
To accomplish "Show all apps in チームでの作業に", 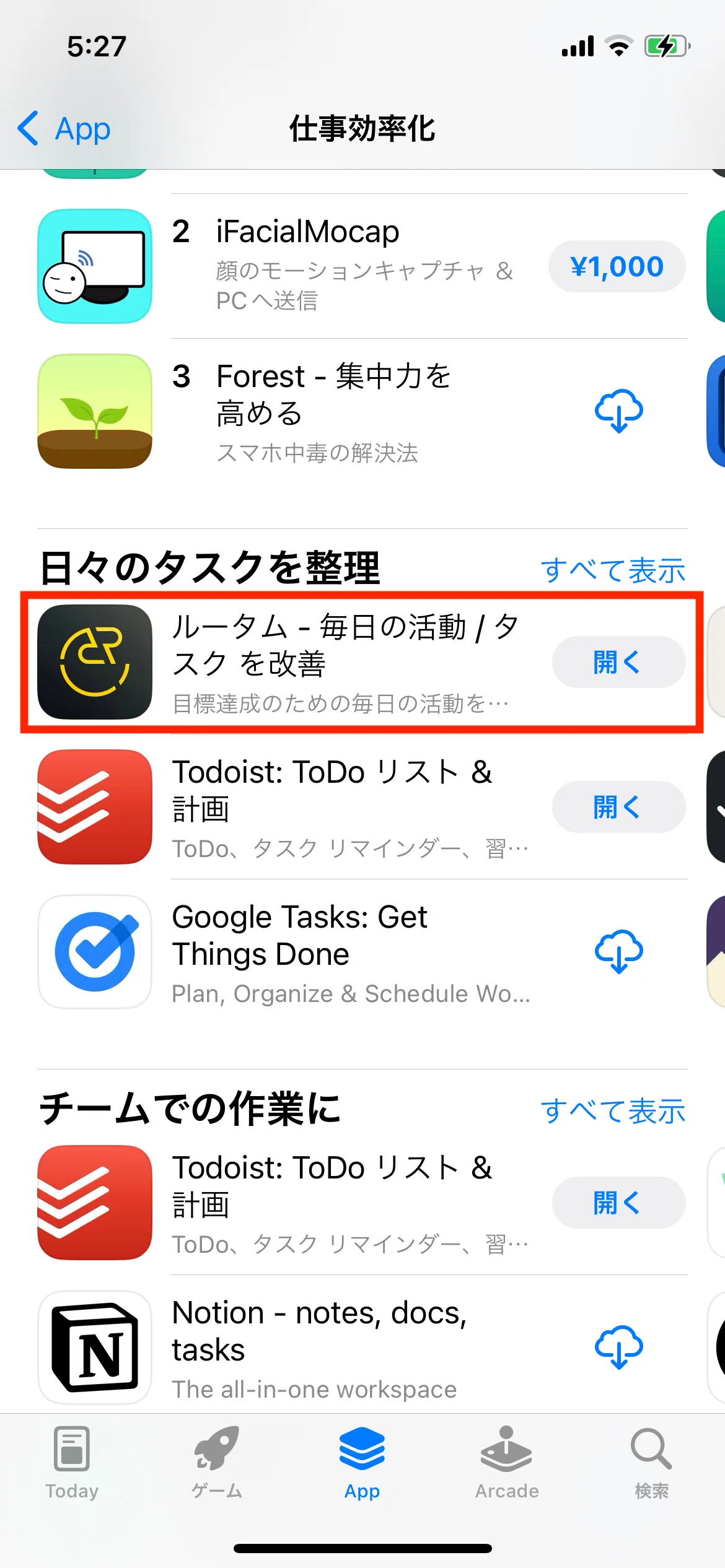I will (x=612, y=1110).
